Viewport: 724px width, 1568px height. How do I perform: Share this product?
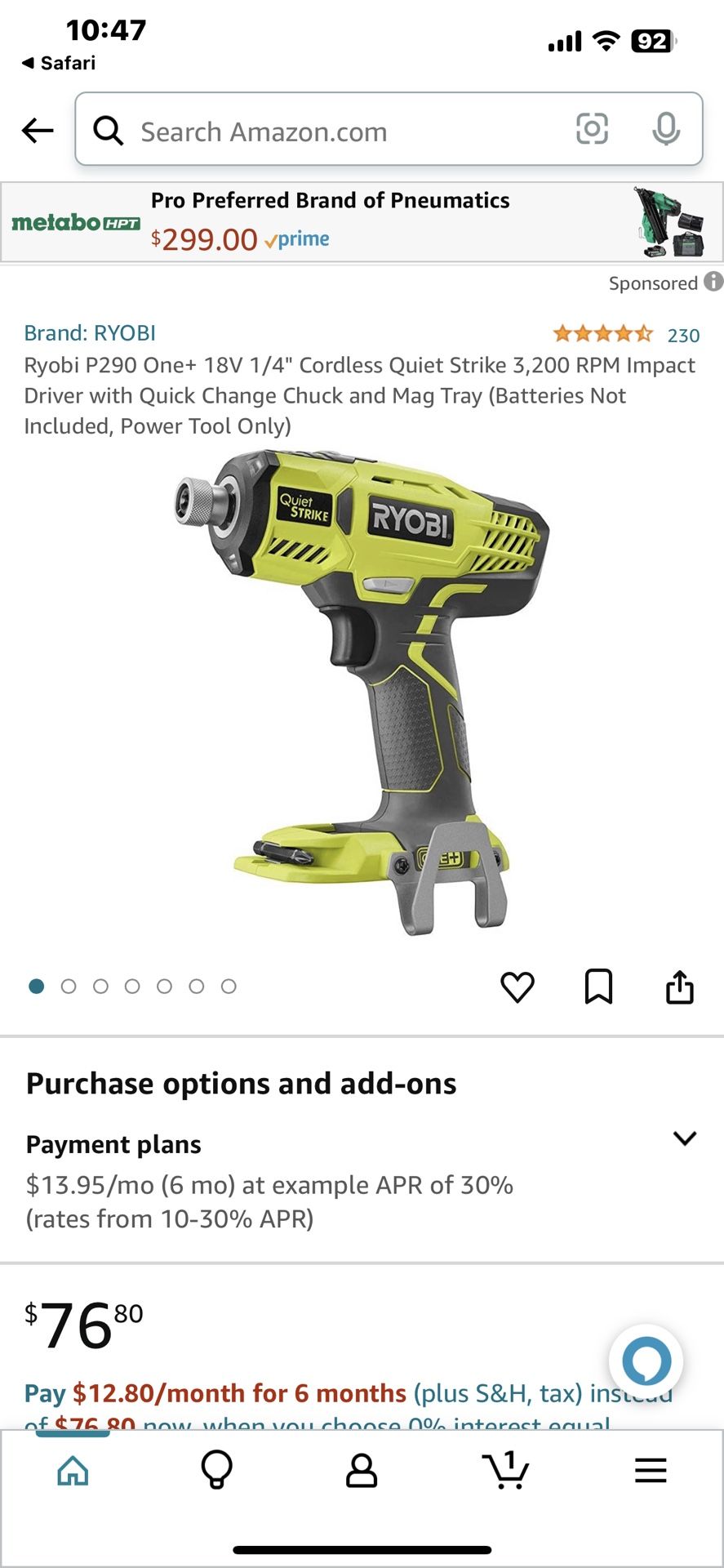[679, 987]
